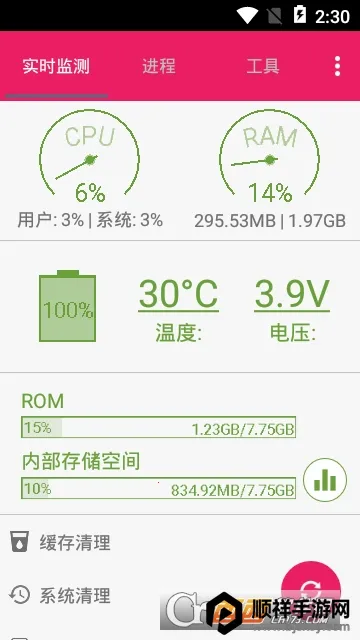Screen dimensions: 360x640
Task: Select the 实时监测 tab
Action: [56, 66]
